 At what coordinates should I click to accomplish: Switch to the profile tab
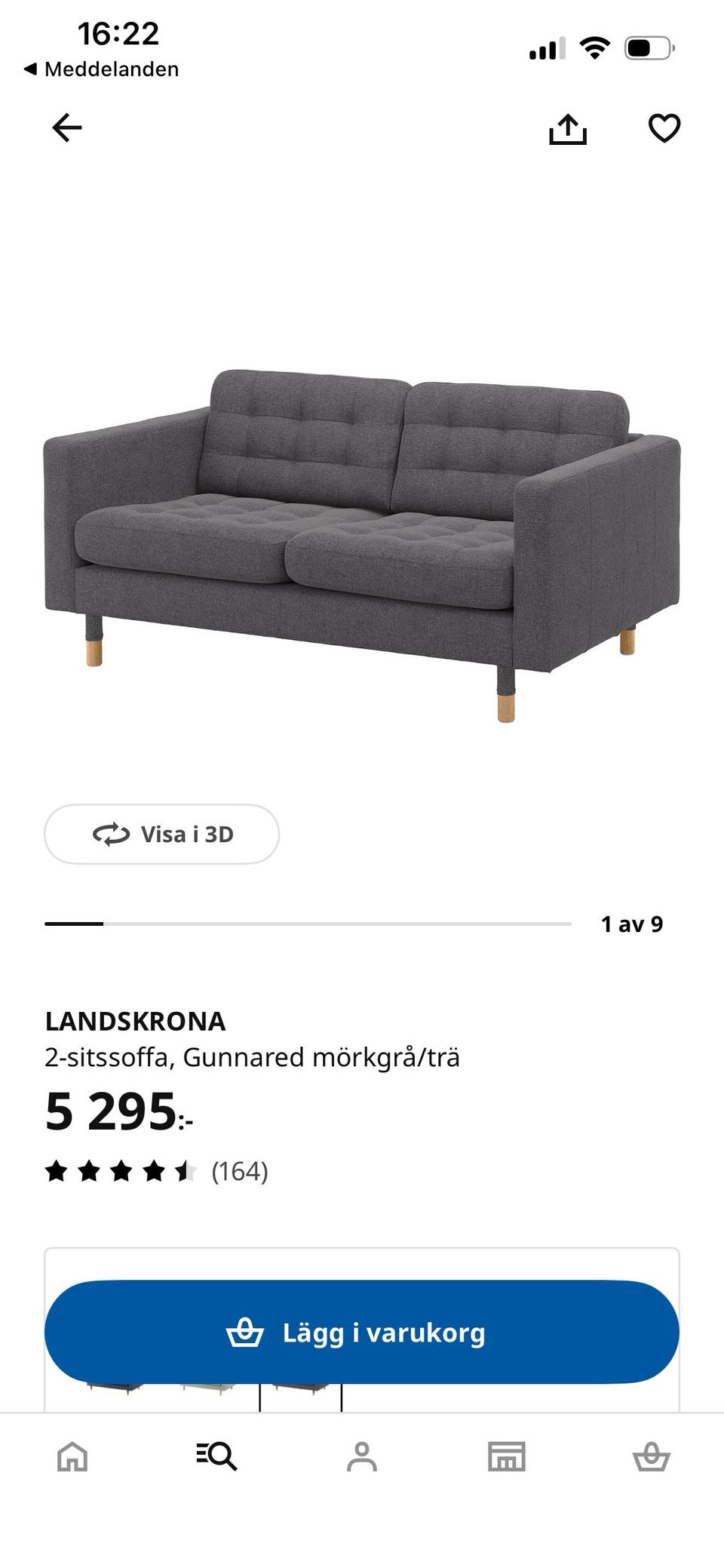pos(362,1456)
